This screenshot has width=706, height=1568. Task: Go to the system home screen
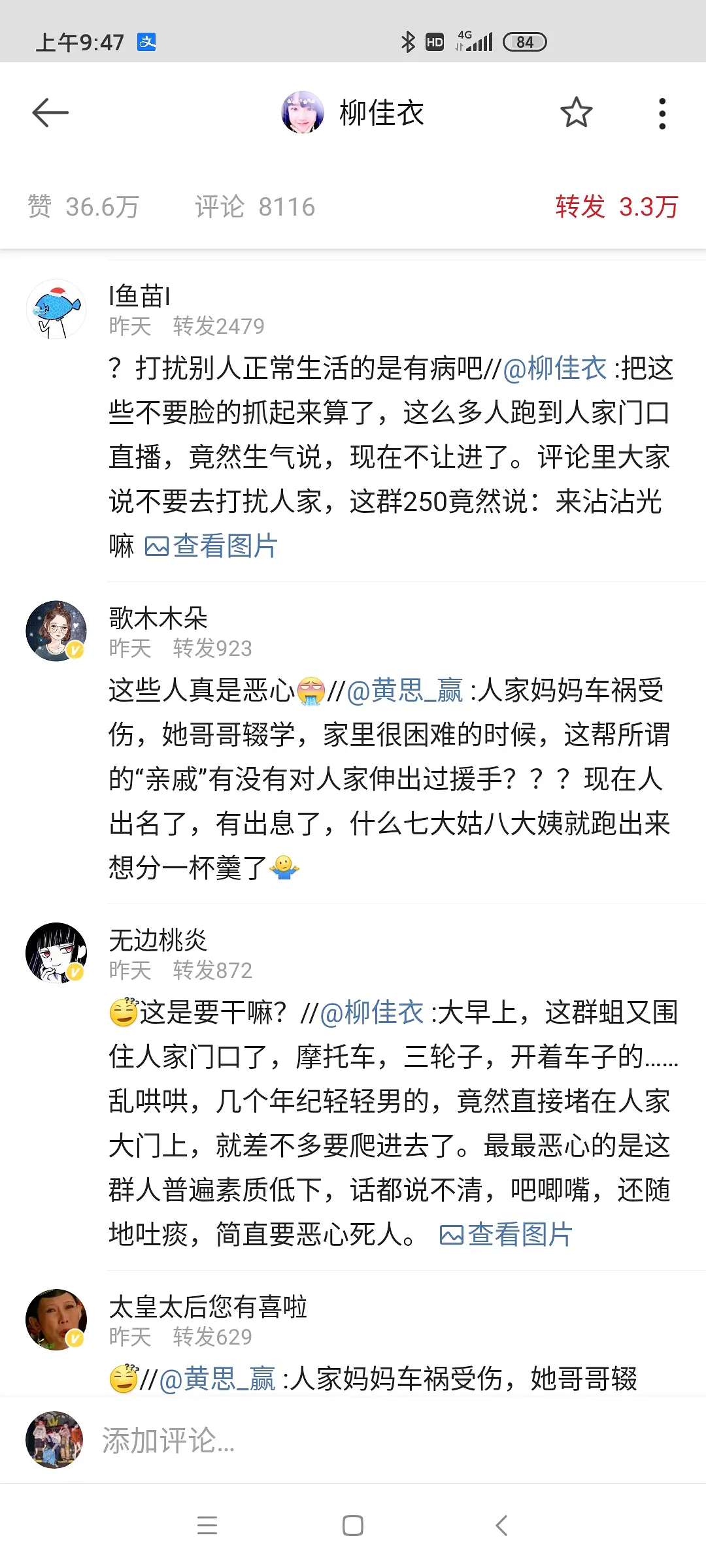point(353,1526)
